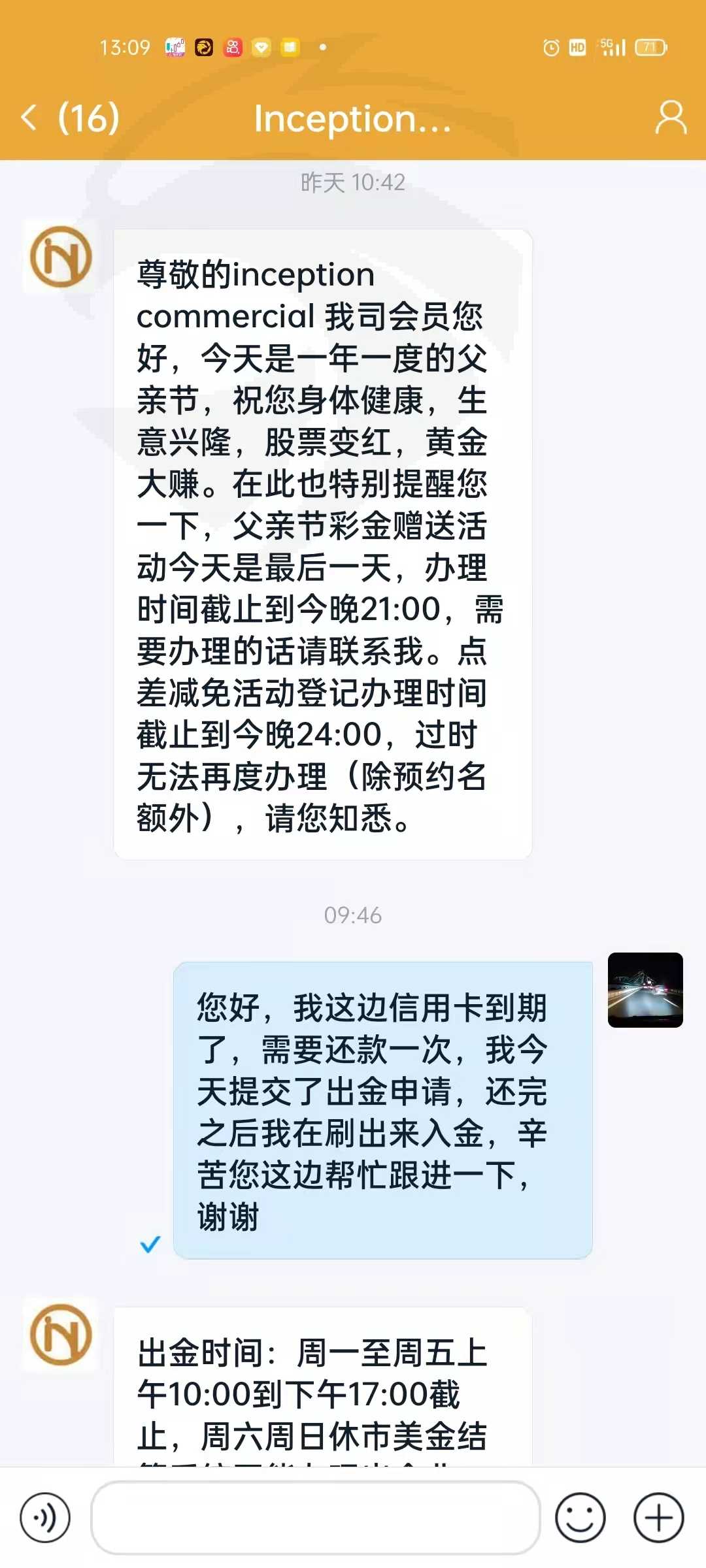
Task: Tap the voice message button
Action: (45, 1517)
